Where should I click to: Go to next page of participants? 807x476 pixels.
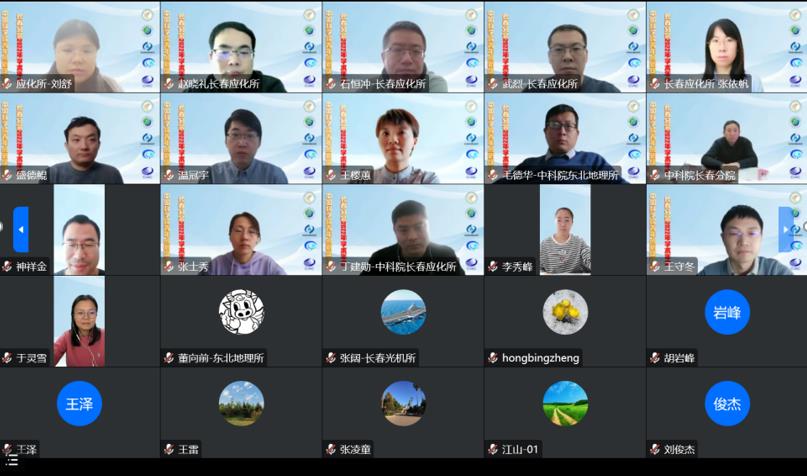coord(786,229)
